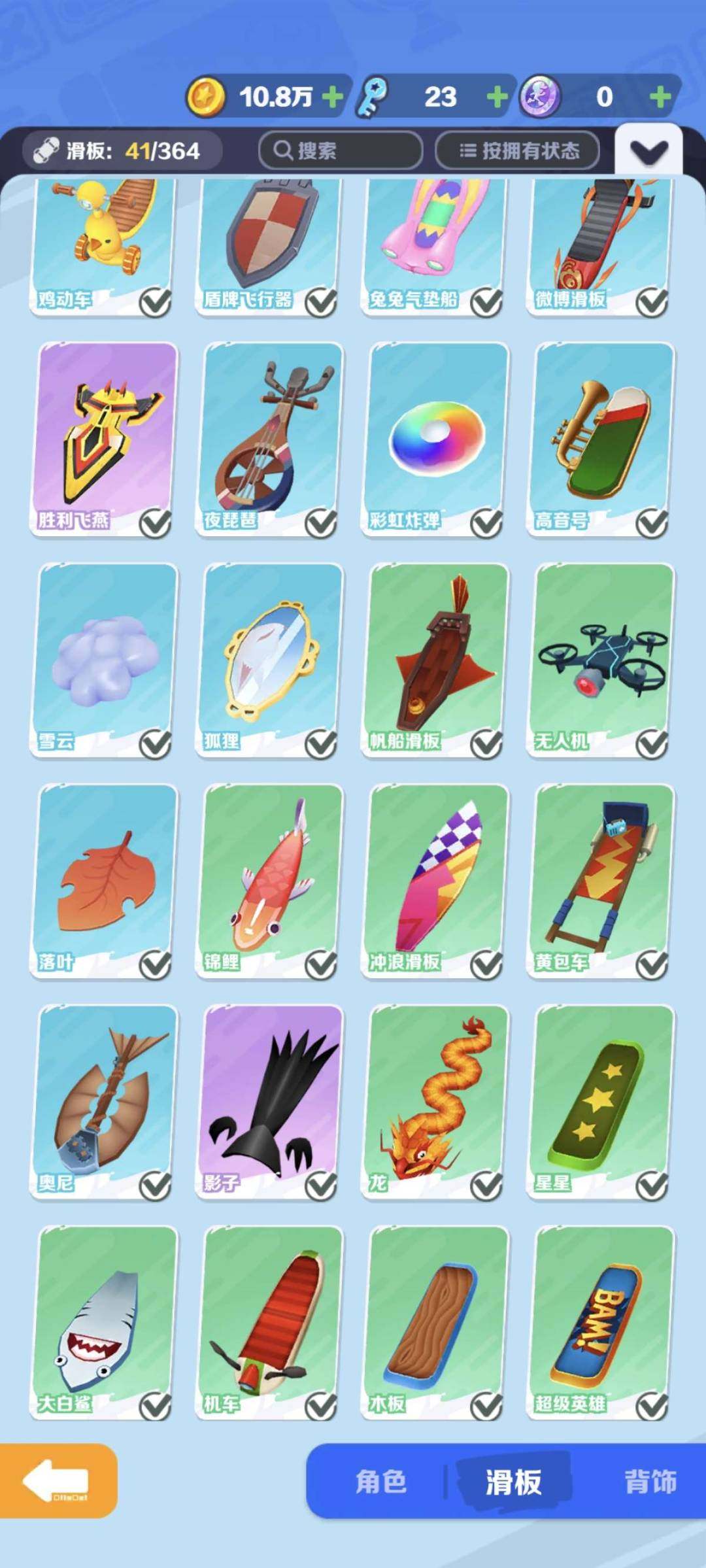Tap the orange back arrow button
This screenshot has height=1568, width=706.
click(58, 1480)
